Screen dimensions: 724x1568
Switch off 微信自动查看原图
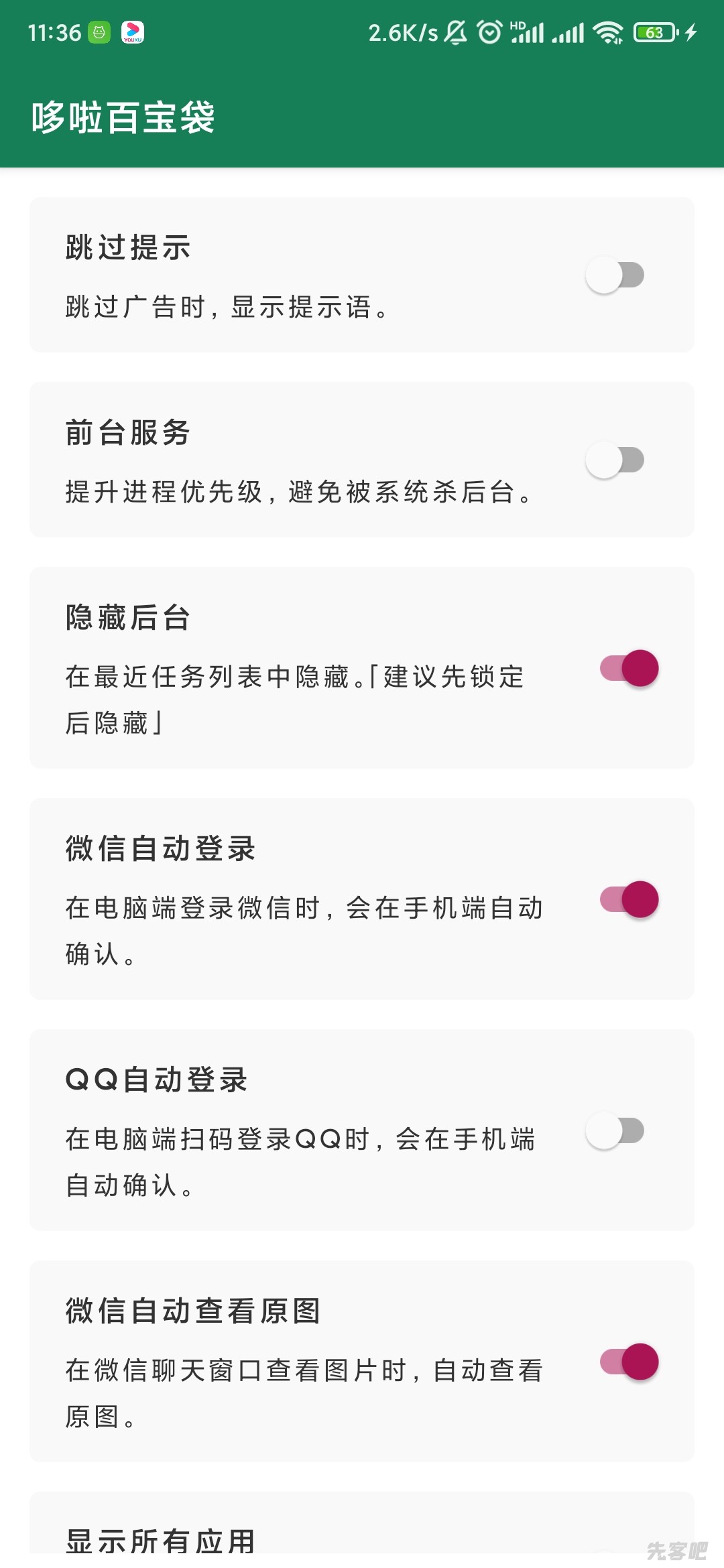(x=629, y=1362)
